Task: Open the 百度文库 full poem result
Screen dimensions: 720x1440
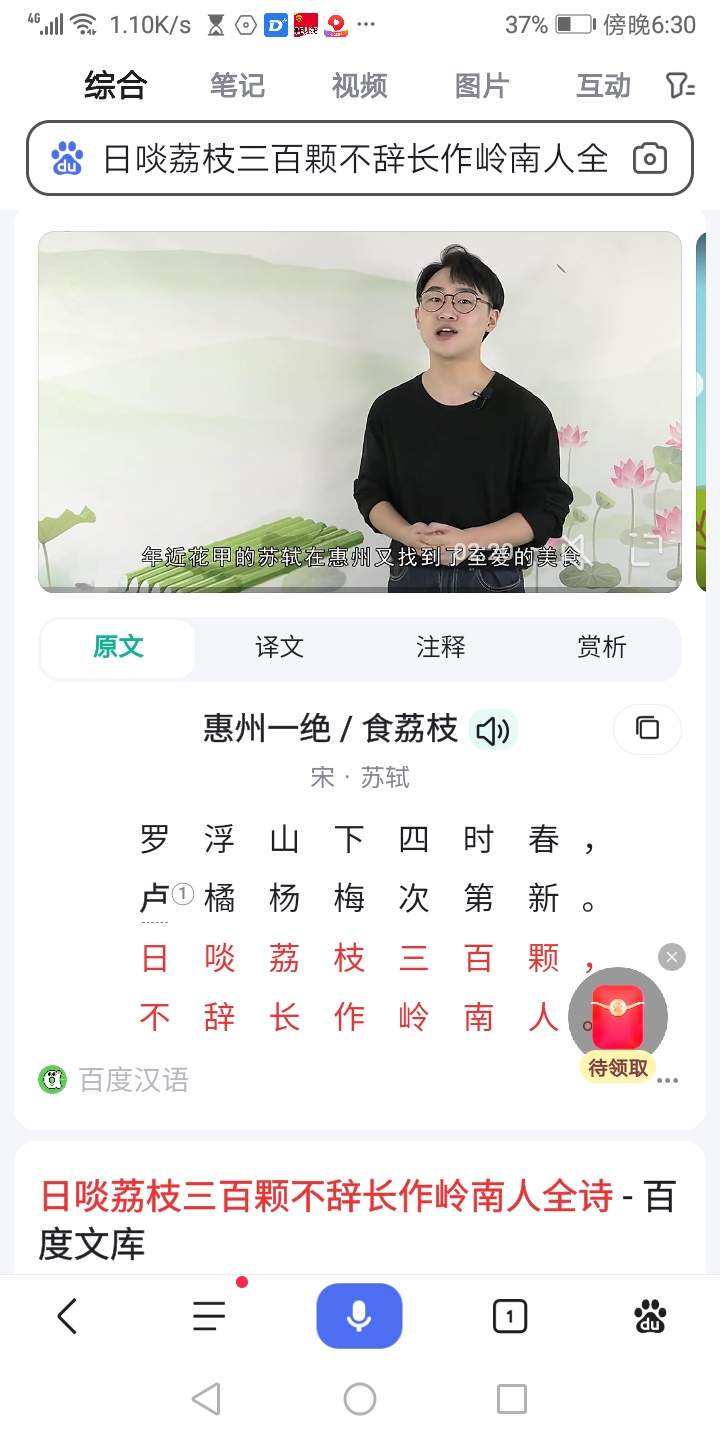Action: coord(357,1220)
